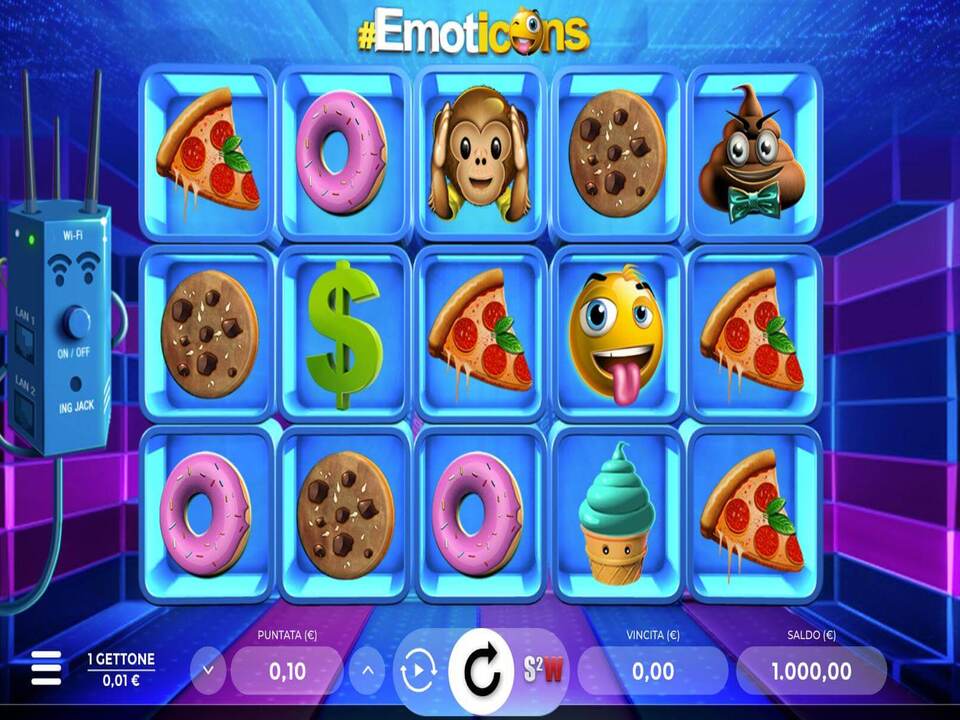This screenshot has width=960, height=720.
Task: Open the S²W feature button
Action: [543, 671]
